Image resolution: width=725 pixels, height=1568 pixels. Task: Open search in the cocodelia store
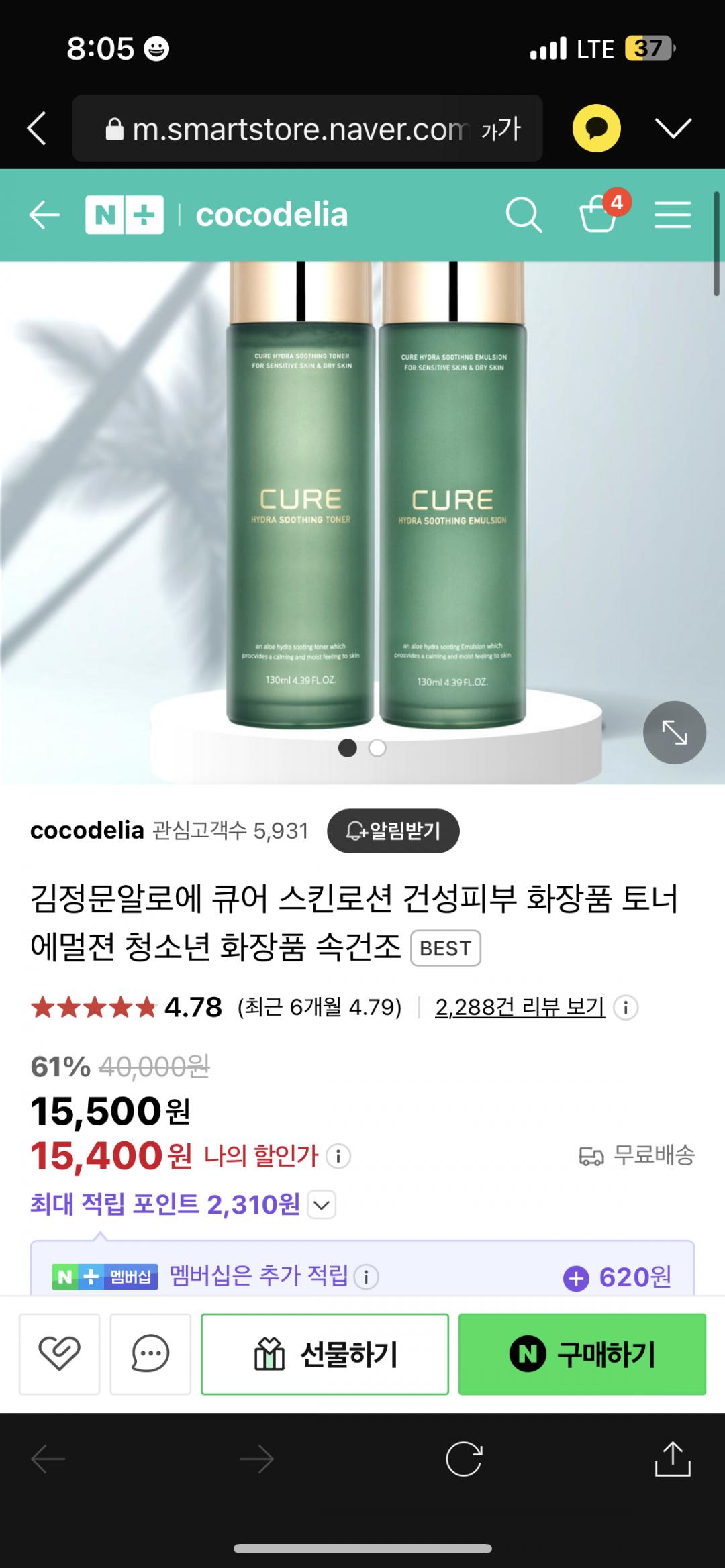point(523,215)
